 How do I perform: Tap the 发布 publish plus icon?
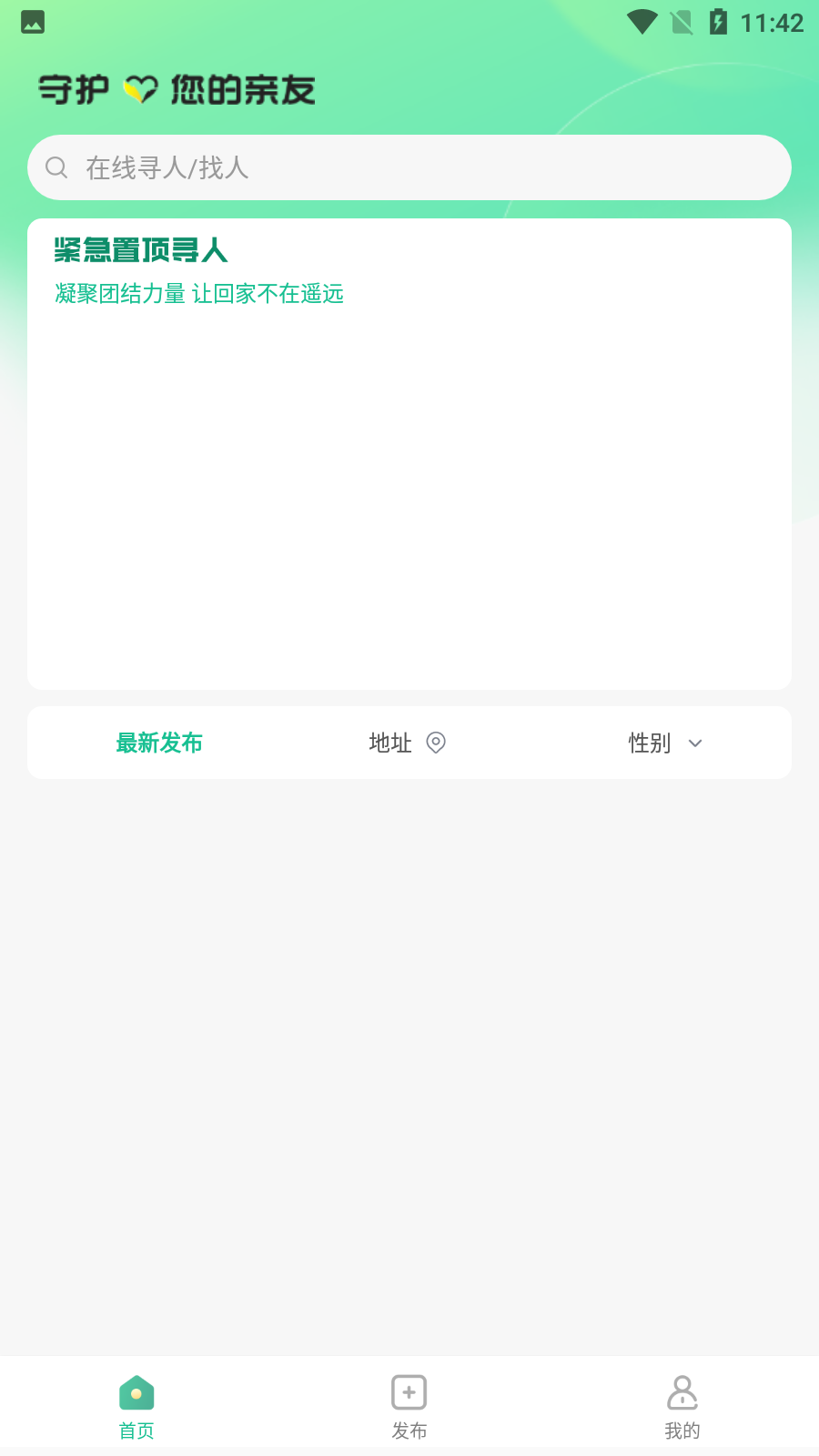[409, 1391]
